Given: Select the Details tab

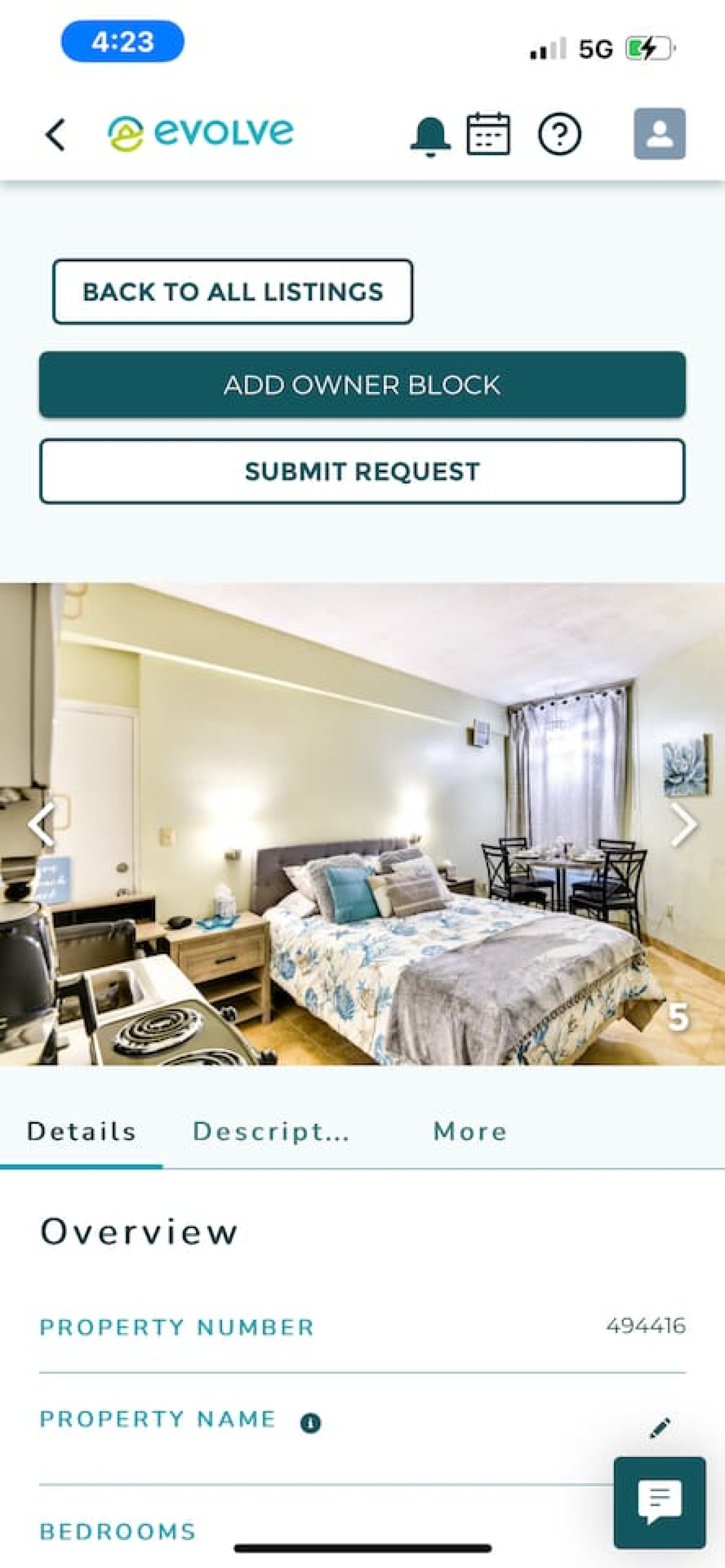Looking at the screenshot, I should point(82,1132).
